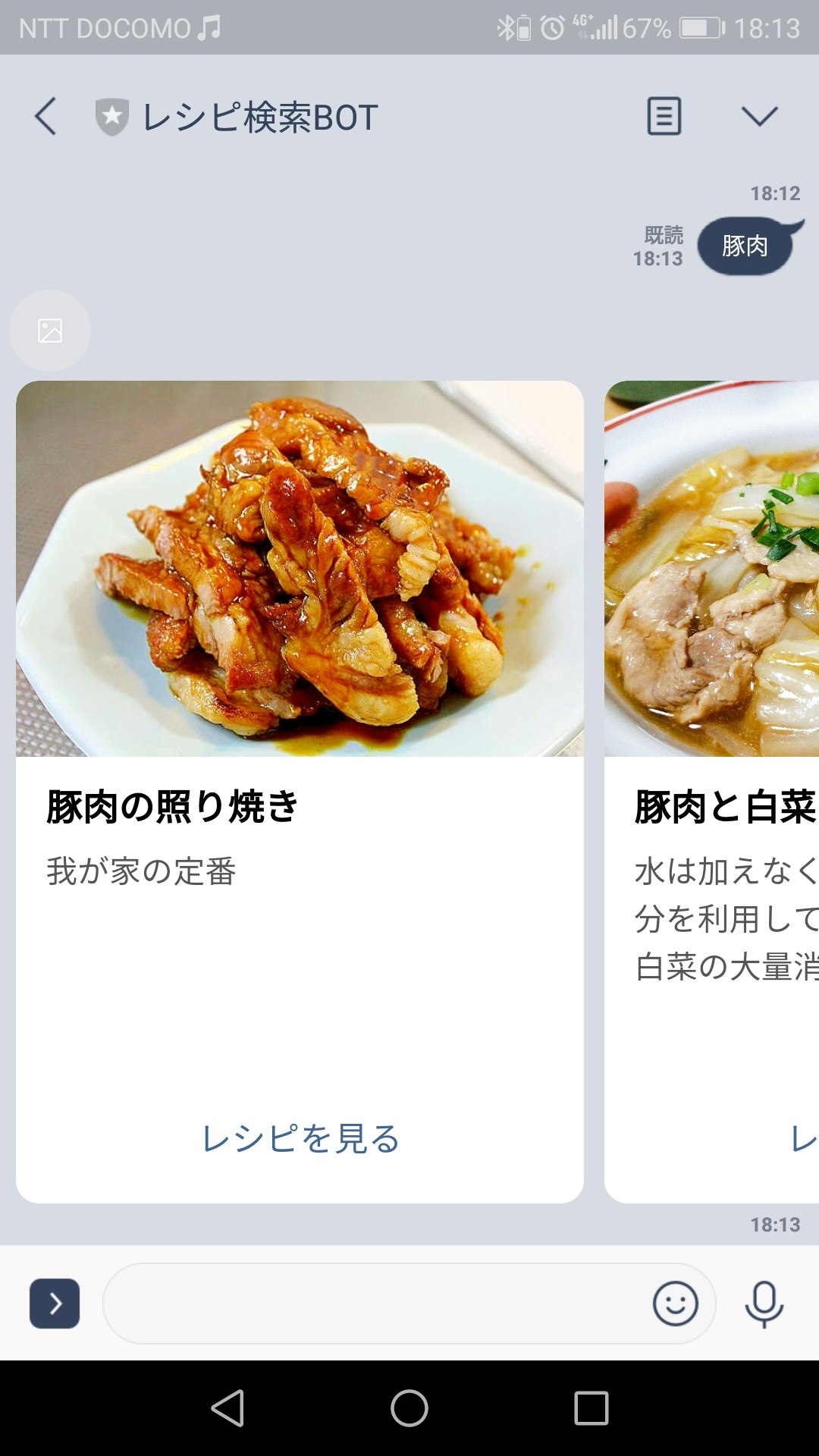Image resolution: width=819 pixels, height=1456 pixels.
Task: Open the 豚肉と白菜 recipe card
Action: pyautogui.click(x=713, y=569)
